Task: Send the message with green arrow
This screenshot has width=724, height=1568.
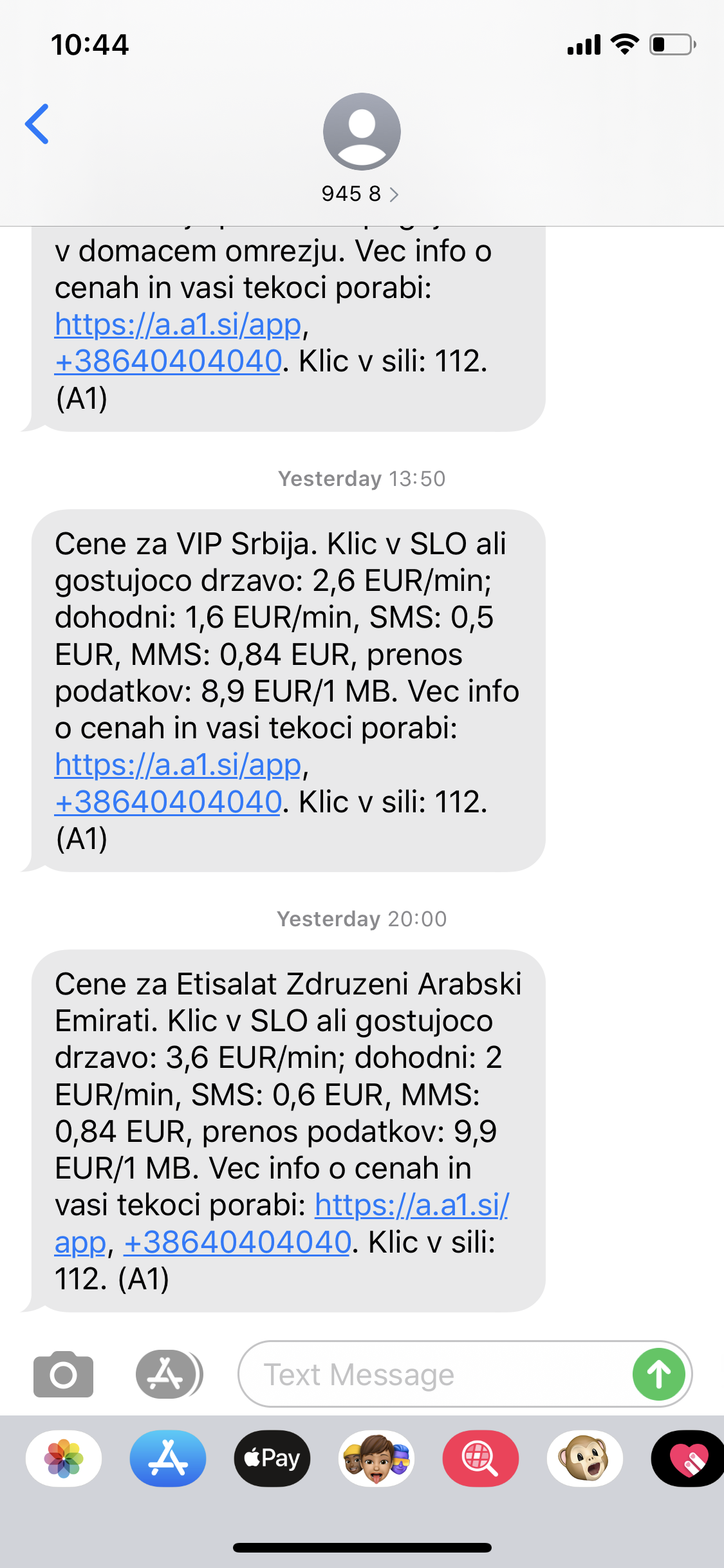Action: [658, 1374]
